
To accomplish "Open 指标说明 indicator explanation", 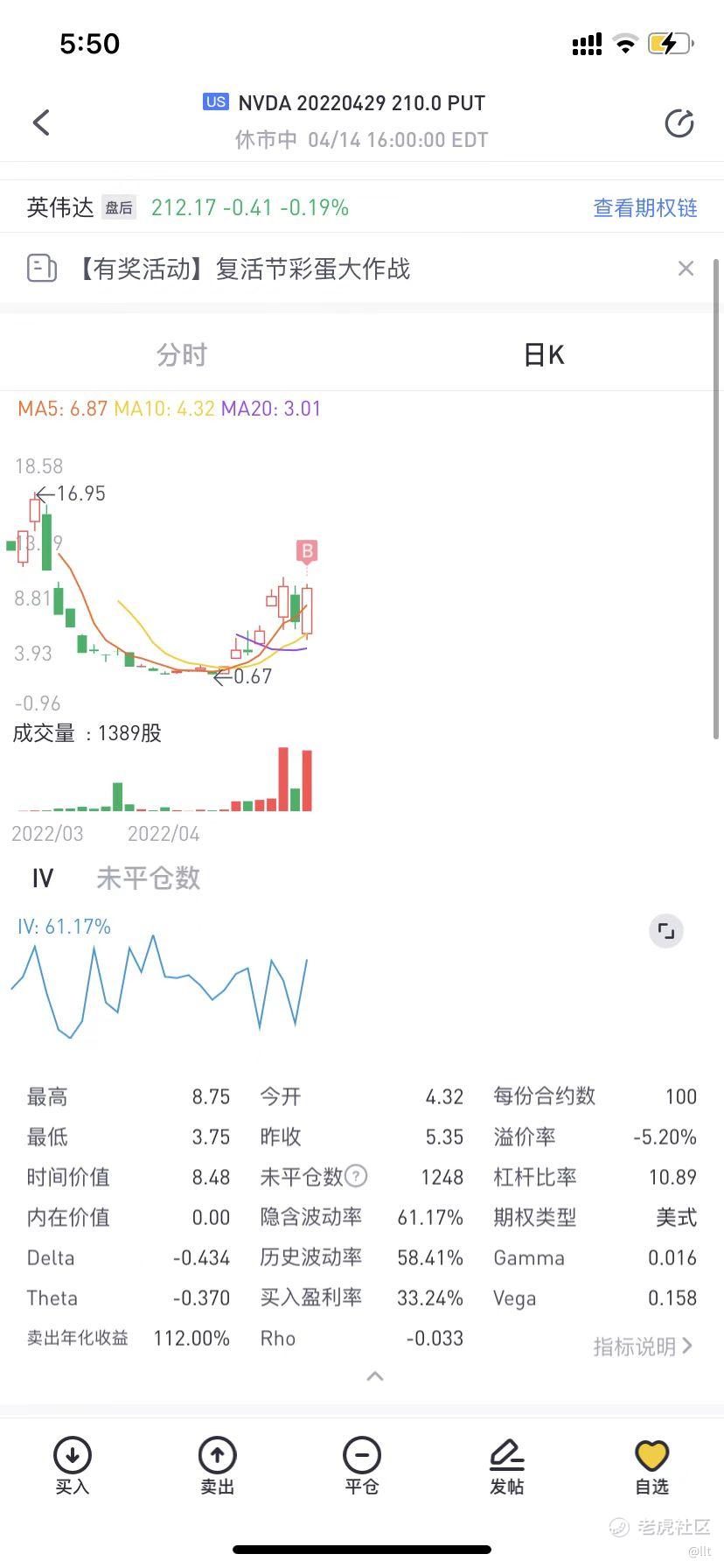I will coord(643,1346).
